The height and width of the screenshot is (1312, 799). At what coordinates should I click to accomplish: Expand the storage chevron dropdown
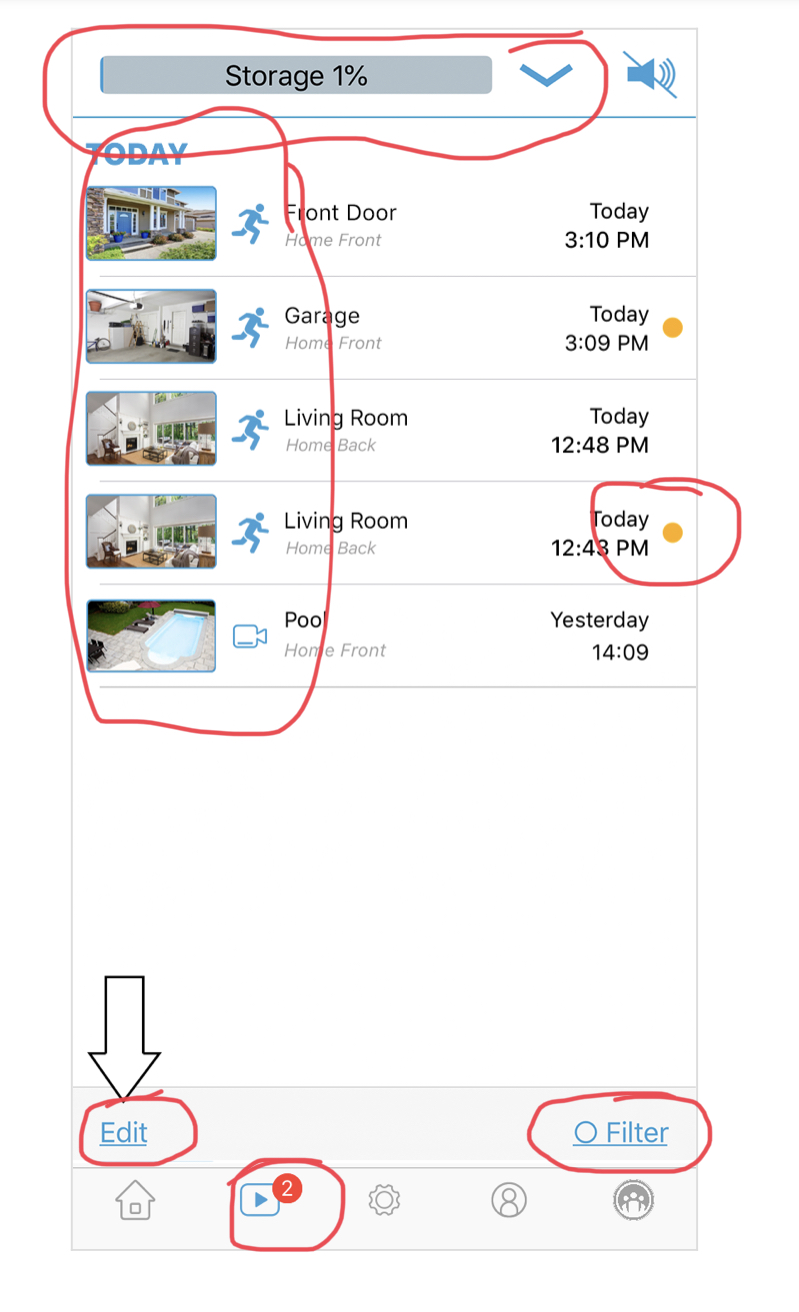[546, 75]
